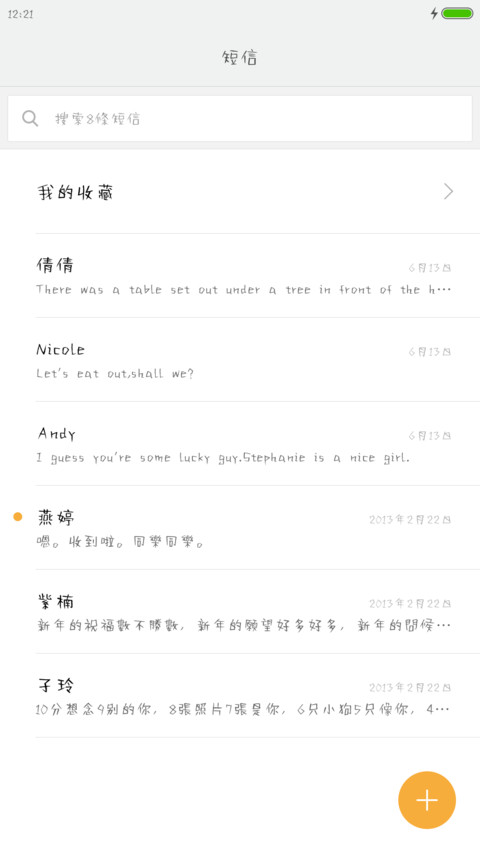
Task: Open the conversation with 紫楠
Action: point(240,611)
